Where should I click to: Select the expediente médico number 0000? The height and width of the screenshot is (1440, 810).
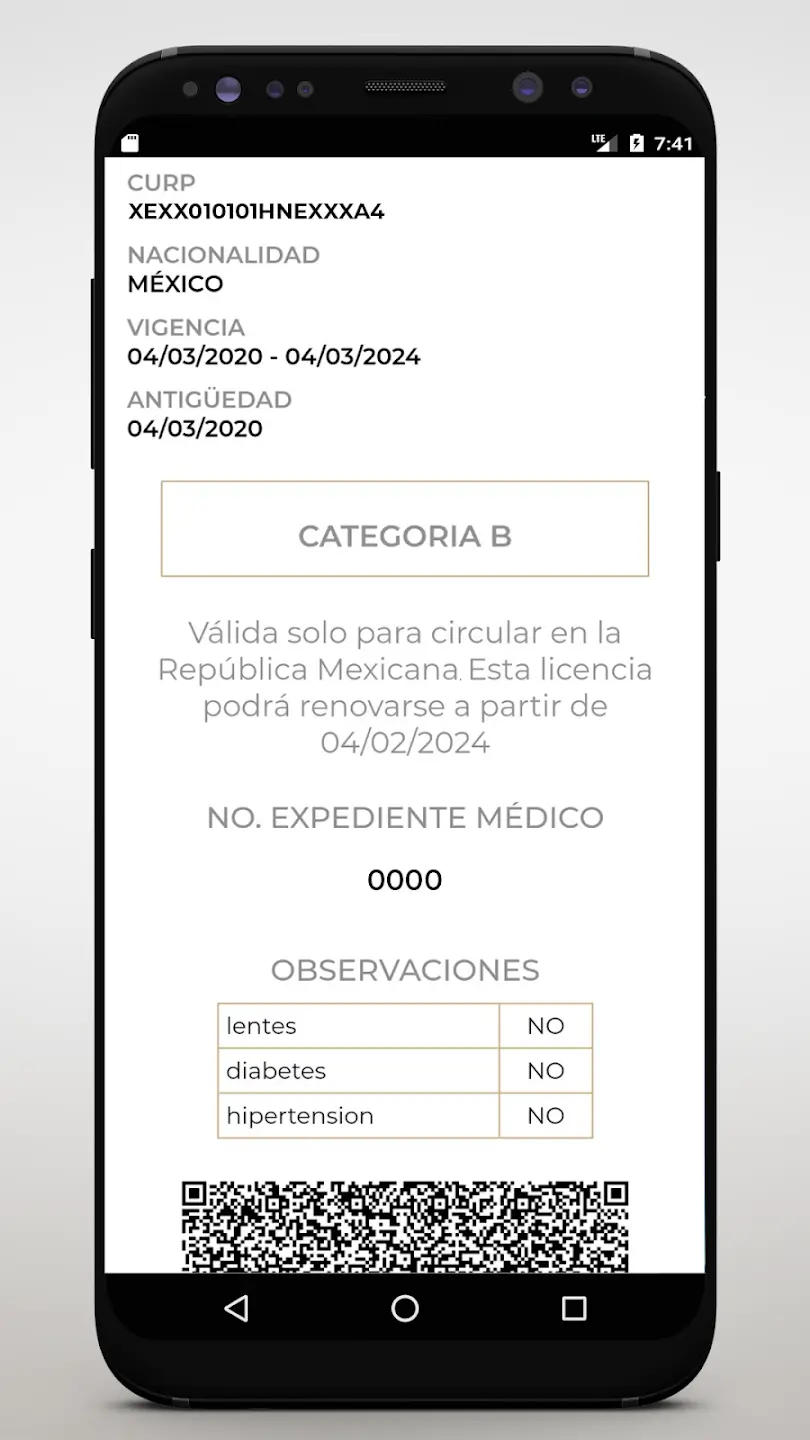pos(404,879)
